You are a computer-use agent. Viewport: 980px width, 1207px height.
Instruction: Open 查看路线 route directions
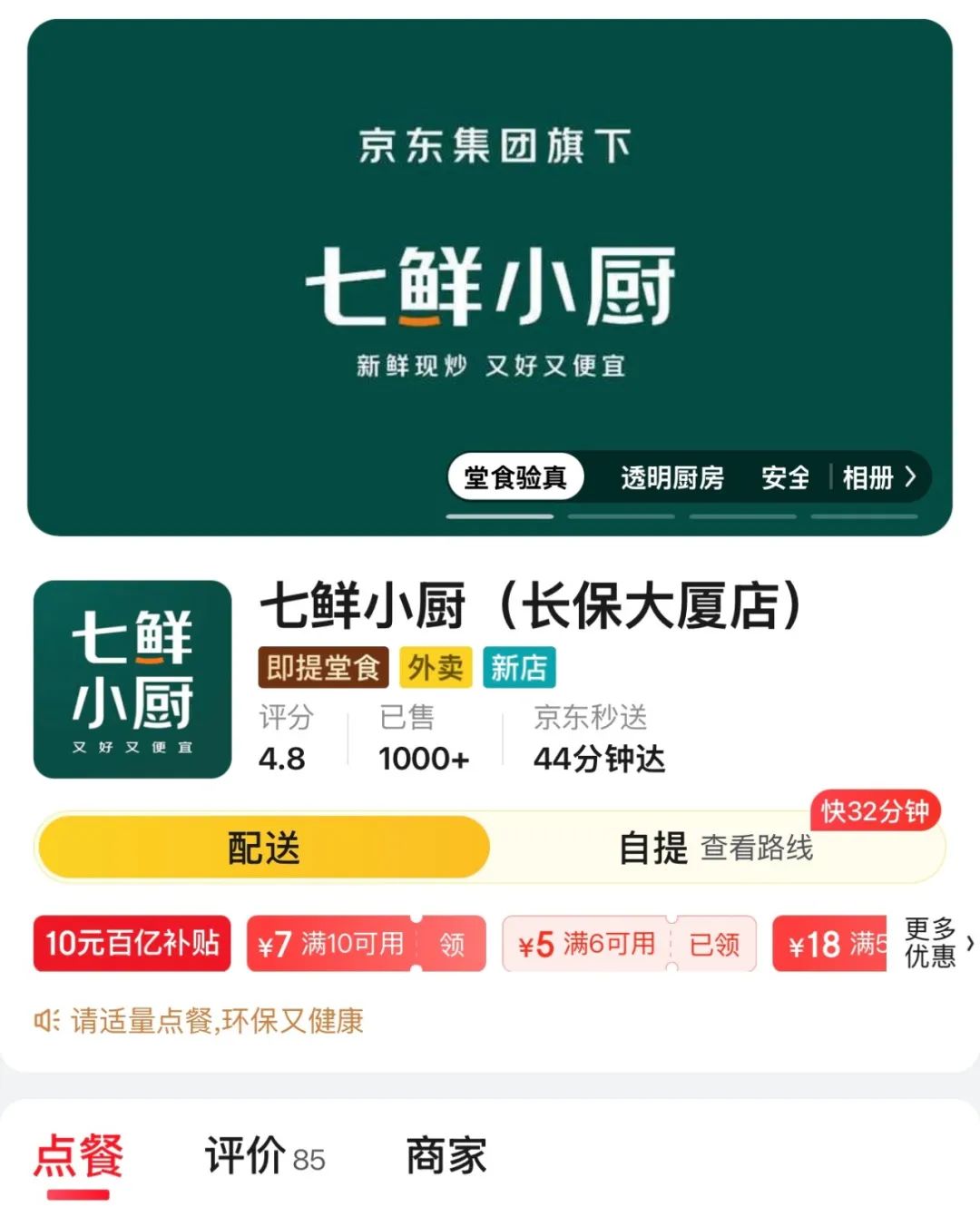[x=757, y=849]
